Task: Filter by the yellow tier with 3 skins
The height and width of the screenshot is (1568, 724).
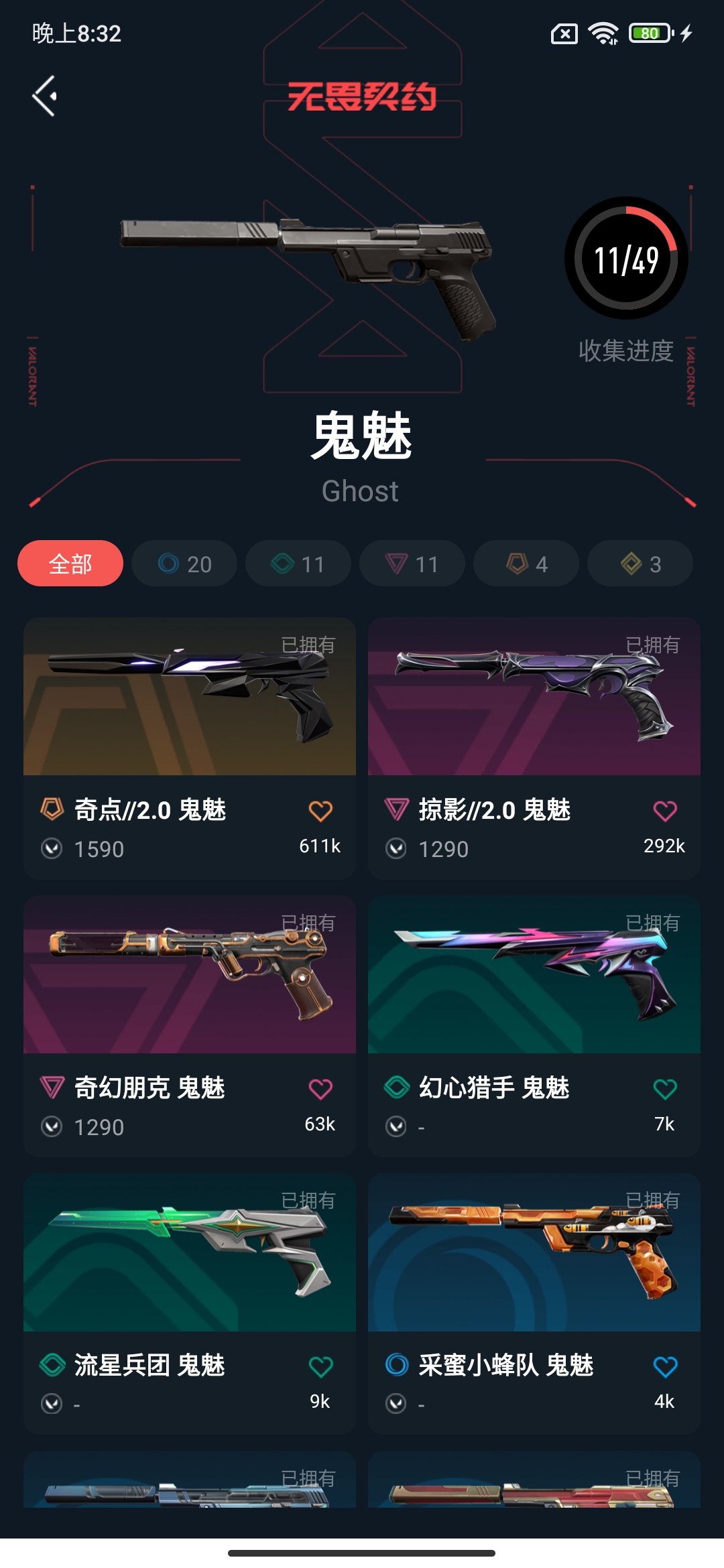Action: point(640,564)
